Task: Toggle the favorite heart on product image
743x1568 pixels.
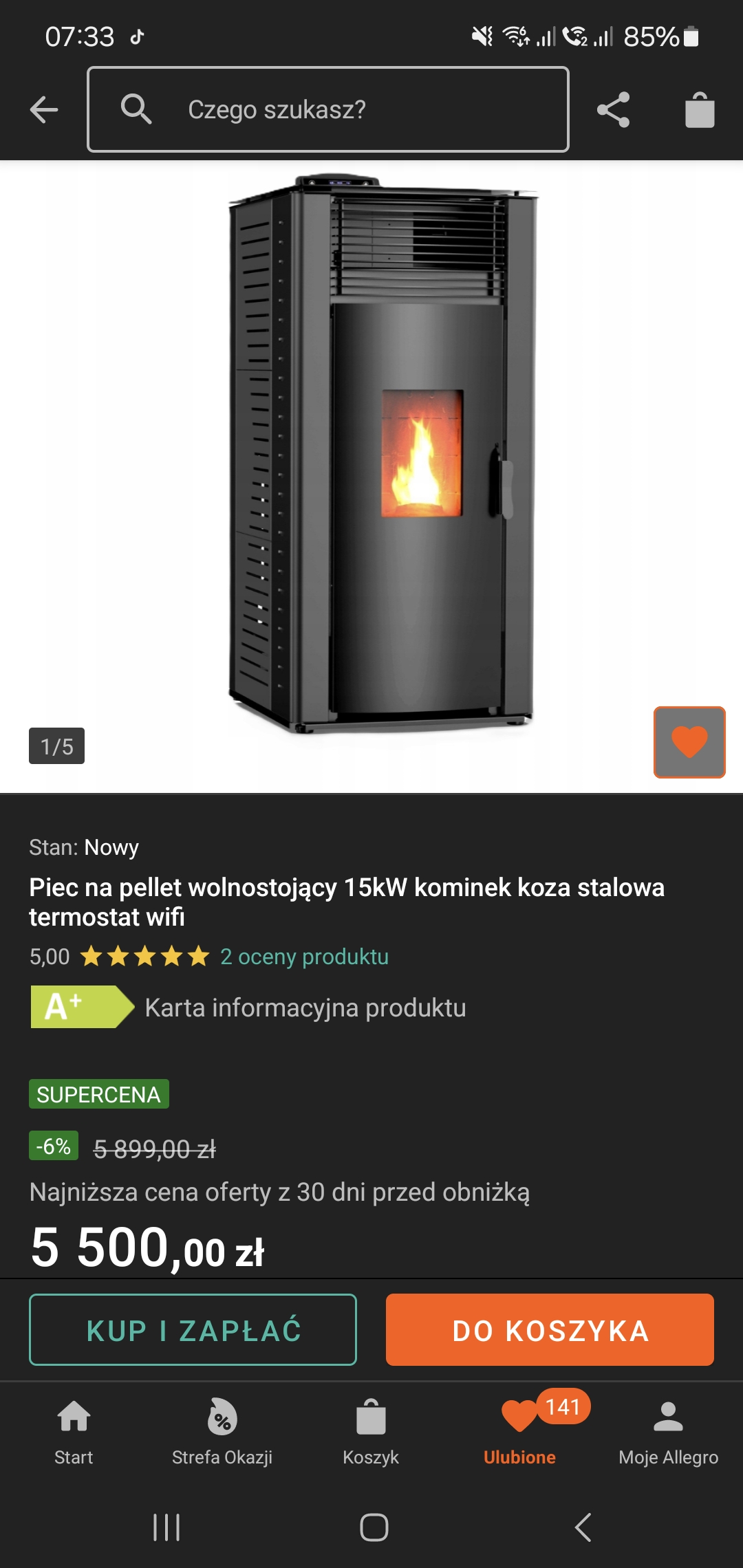Action: pos(689,742)
